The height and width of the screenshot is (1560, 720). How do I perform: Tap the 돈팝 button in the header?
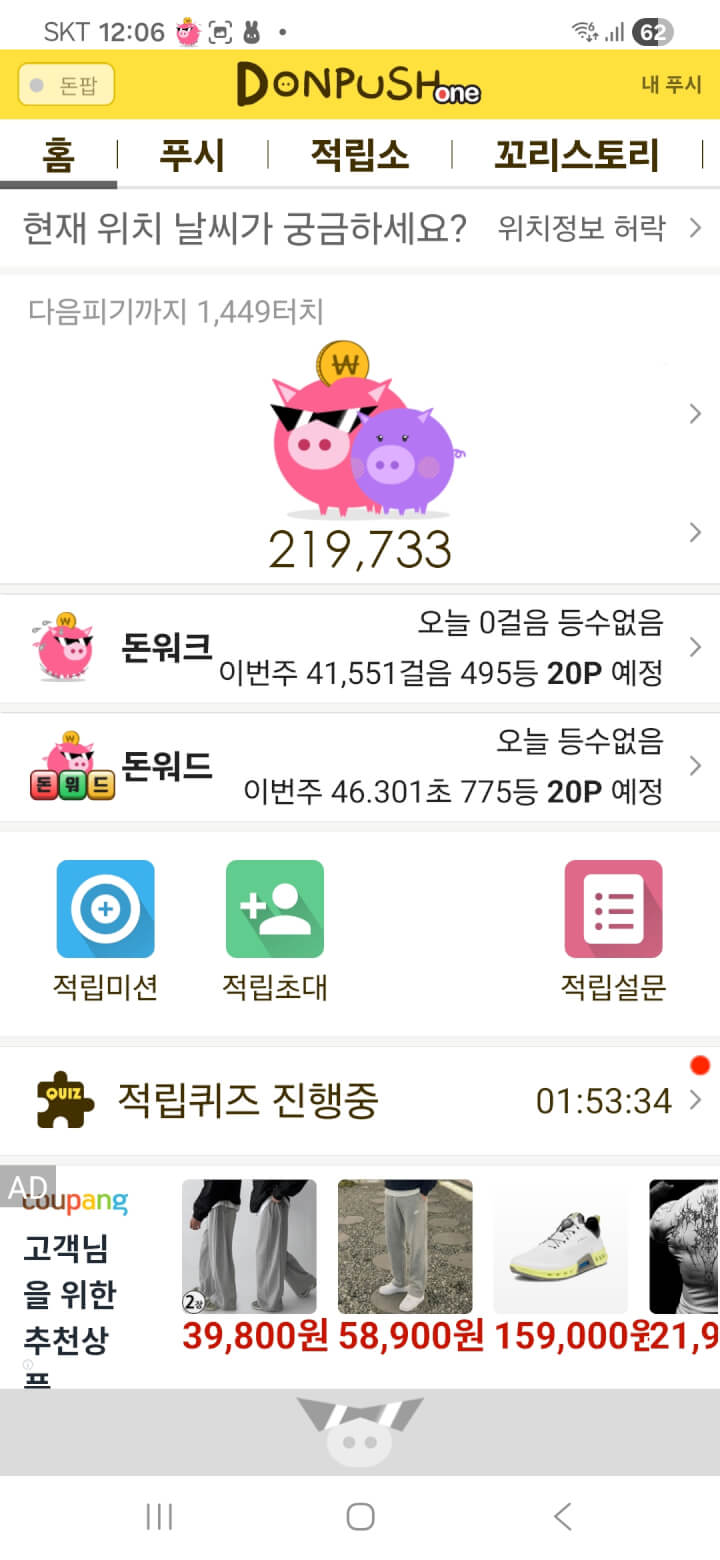(66, 85)
